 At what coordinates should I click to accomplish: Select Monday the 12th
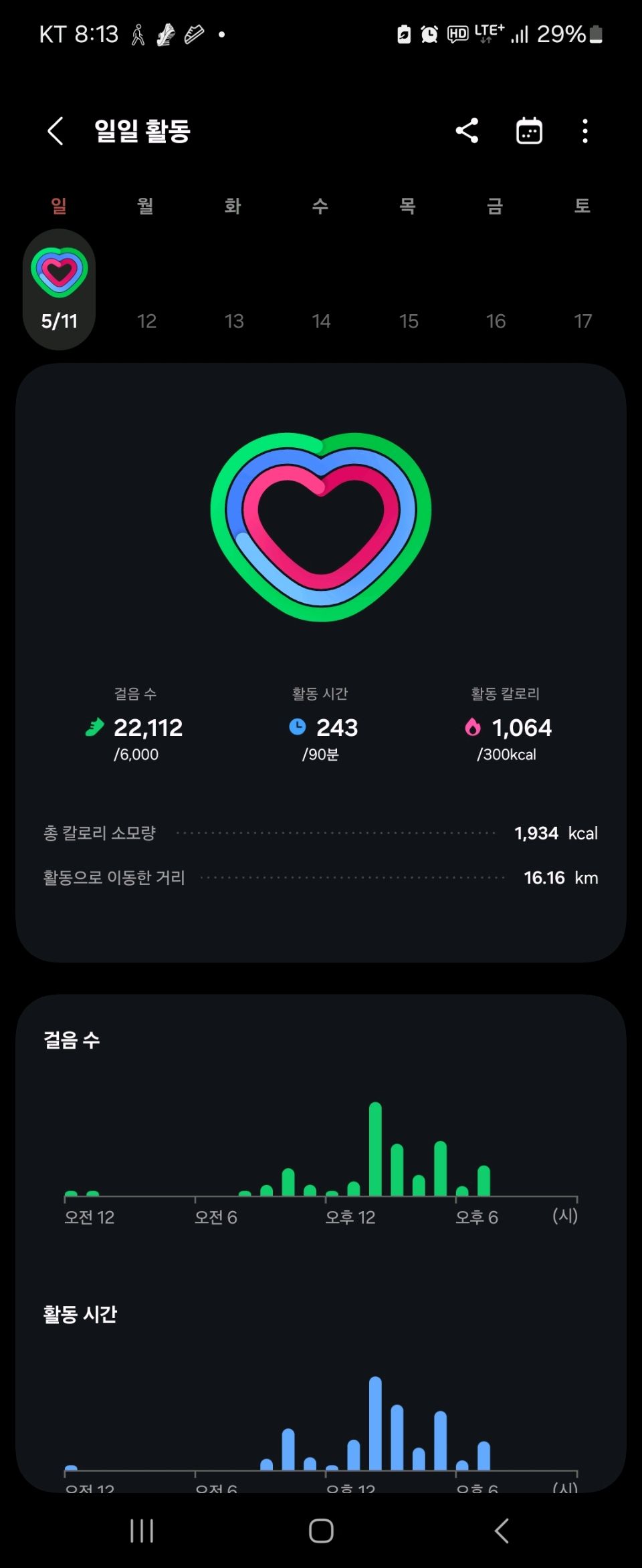pos(146,321)
